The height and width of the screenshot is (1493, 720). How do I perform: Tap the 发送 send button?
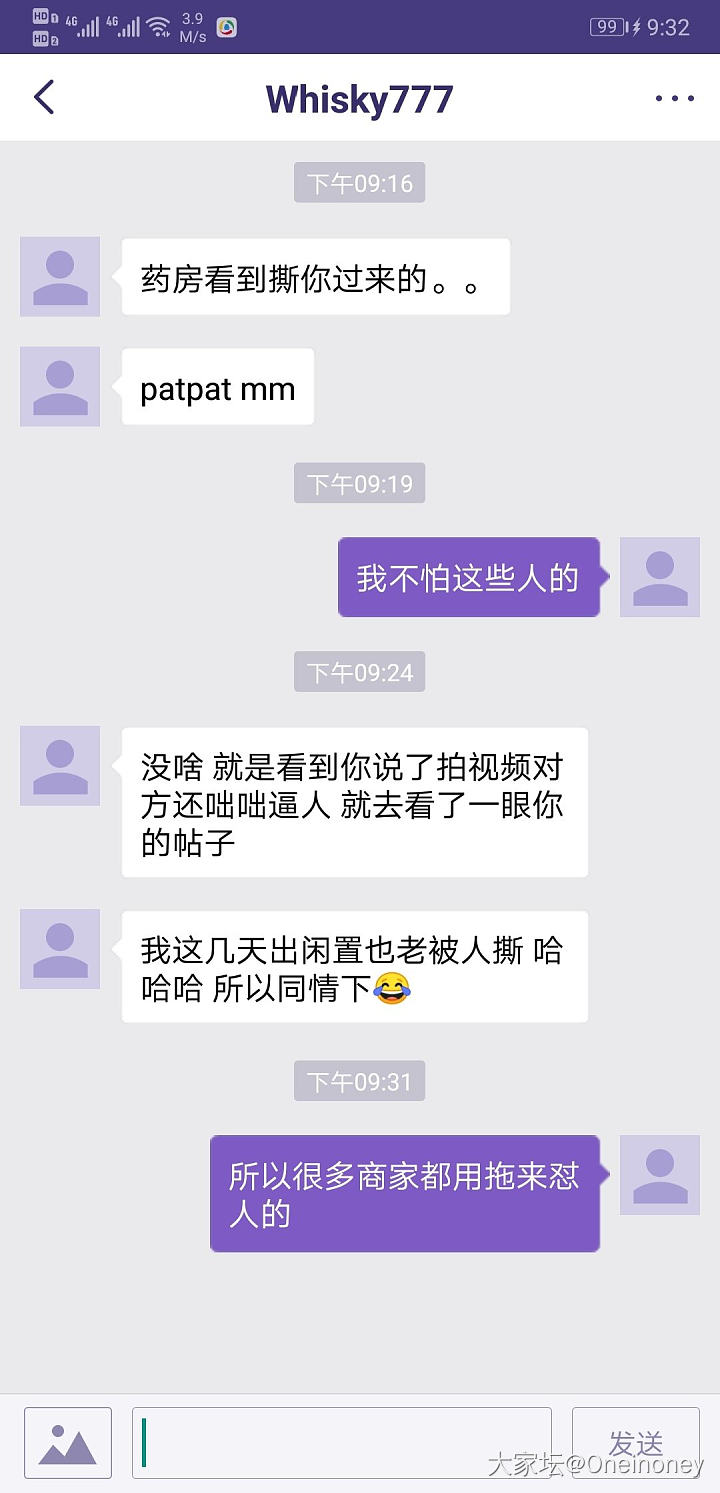635,1442
